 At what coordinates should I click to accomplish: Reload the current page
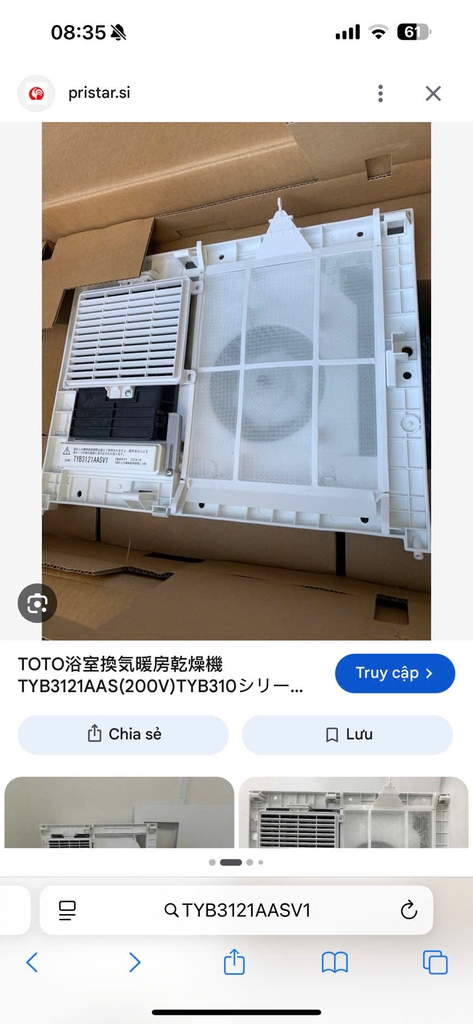pyautogui.click(x=409, y=910)
